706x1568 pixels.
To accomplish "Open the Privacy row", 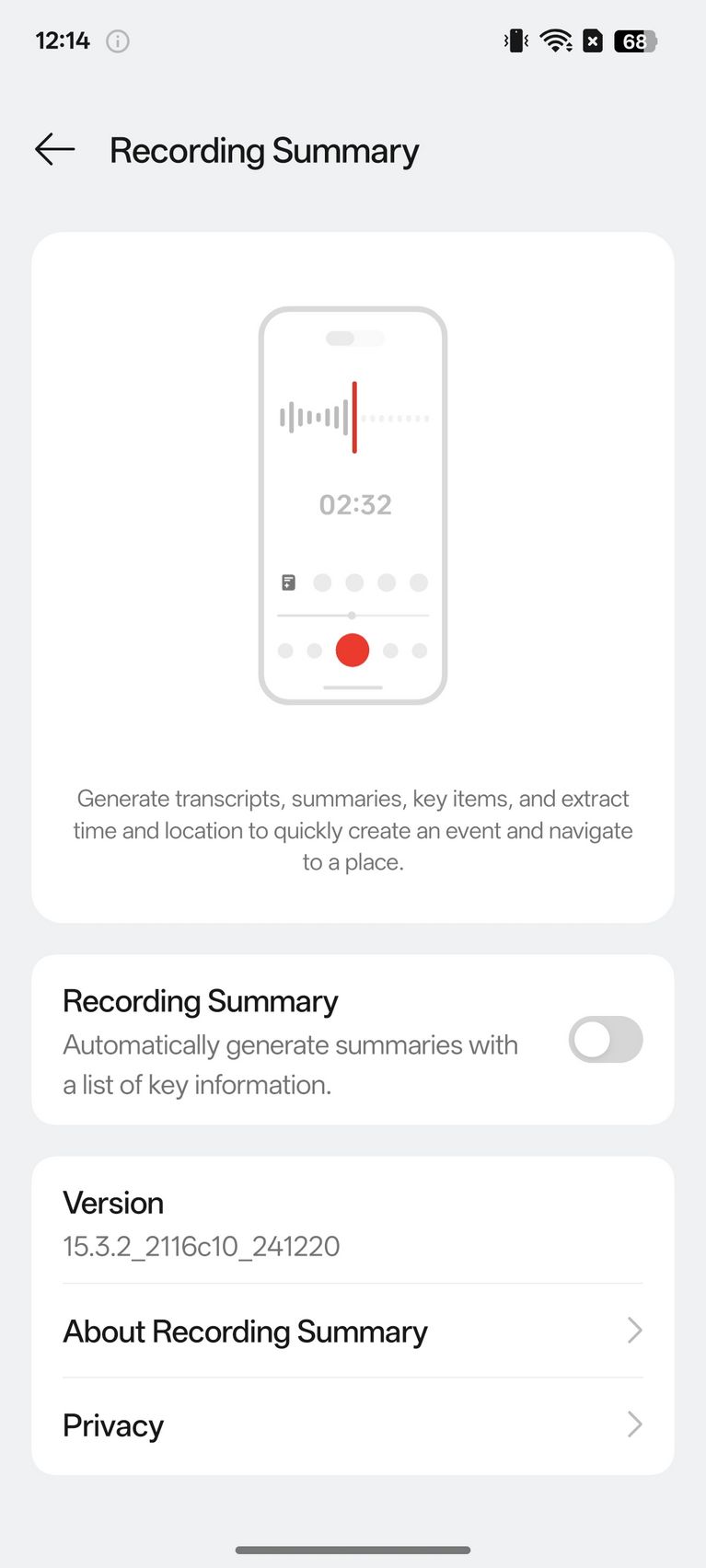I will click(x=353, y=1425).
